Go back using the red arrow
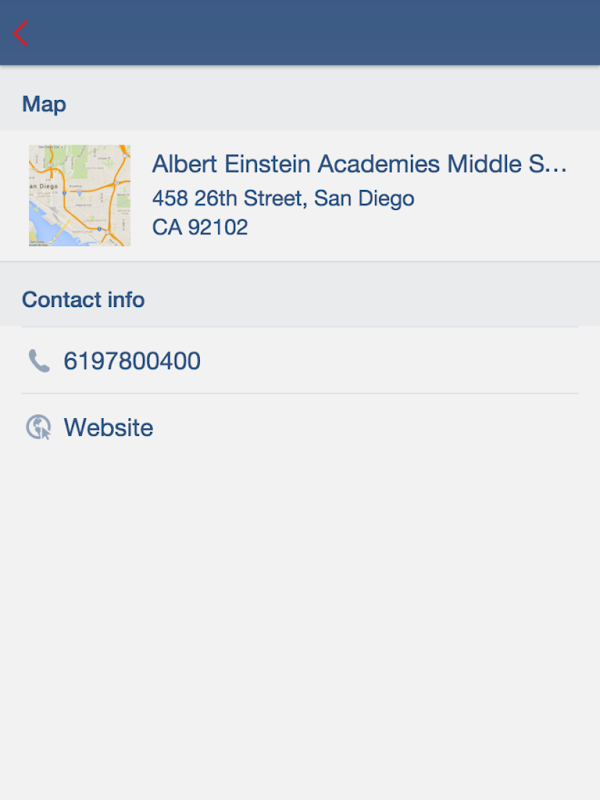This screenshot has width=600, height=800. (x=20, y=33)
